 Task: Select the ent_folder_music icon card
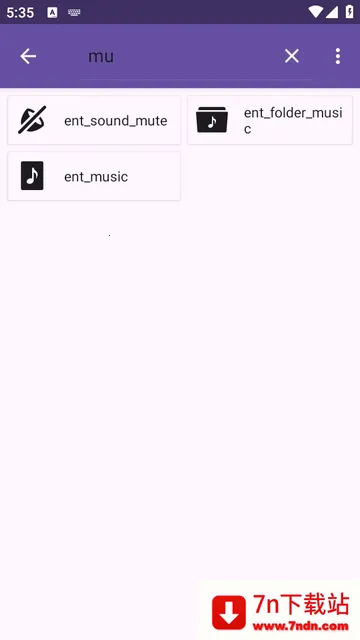pyautogui.click(x=270, y=120)
